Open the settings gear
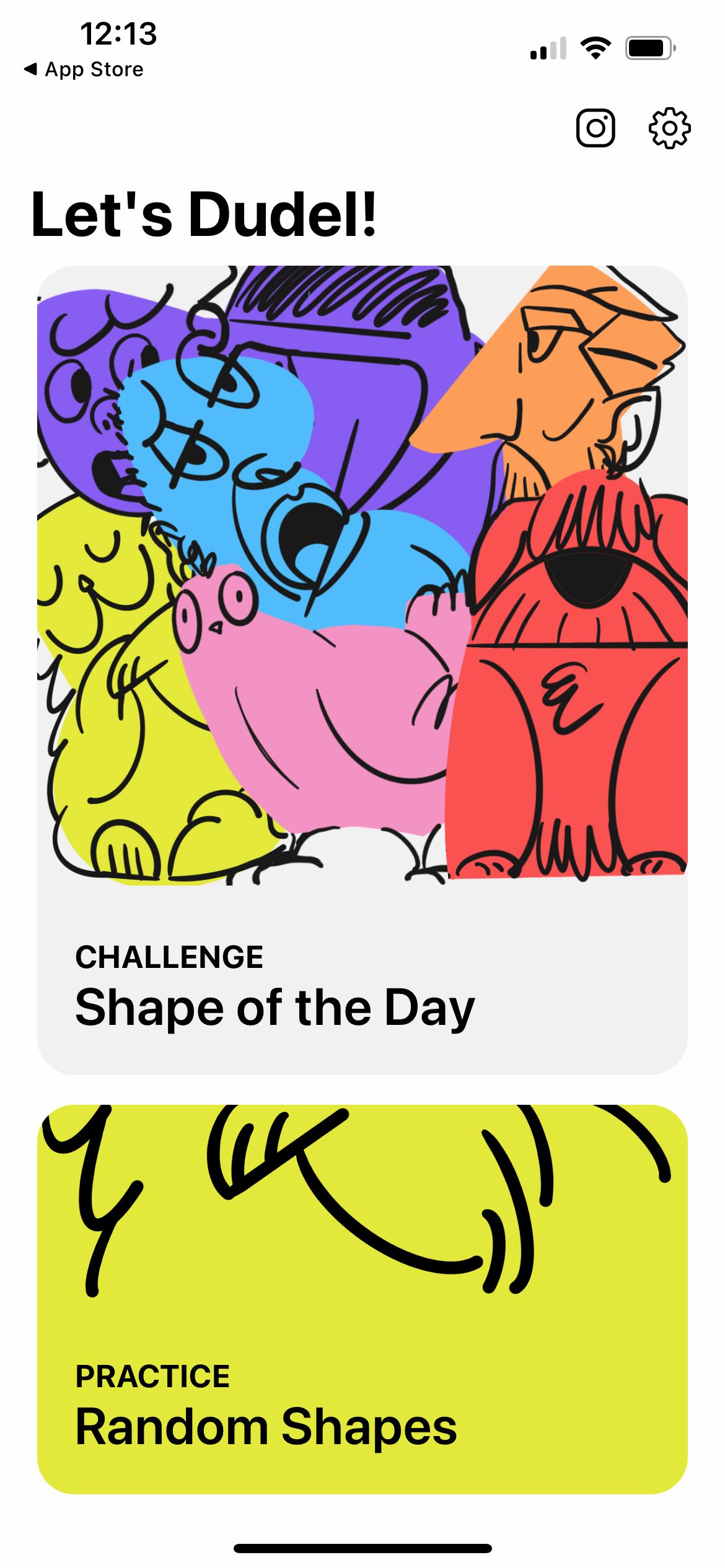This screenshot has height=1568, width=725. (669, 128)
